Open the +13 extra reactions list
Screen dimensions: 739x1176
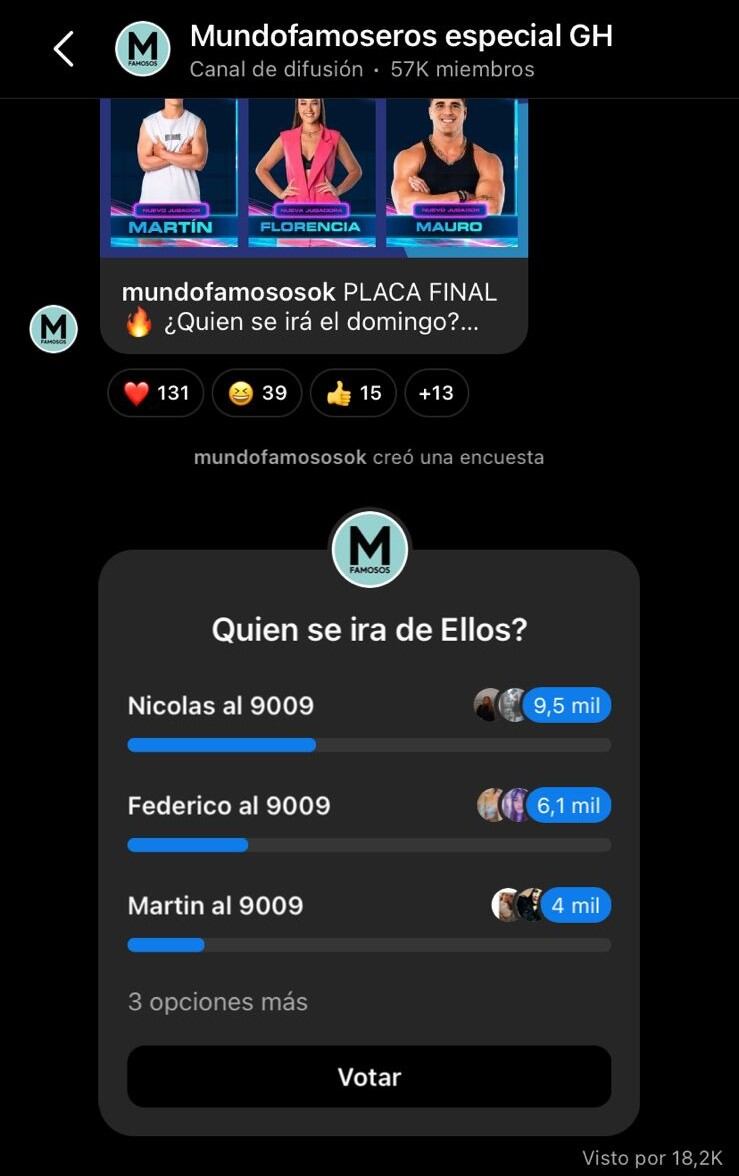[x=436, y=392]
